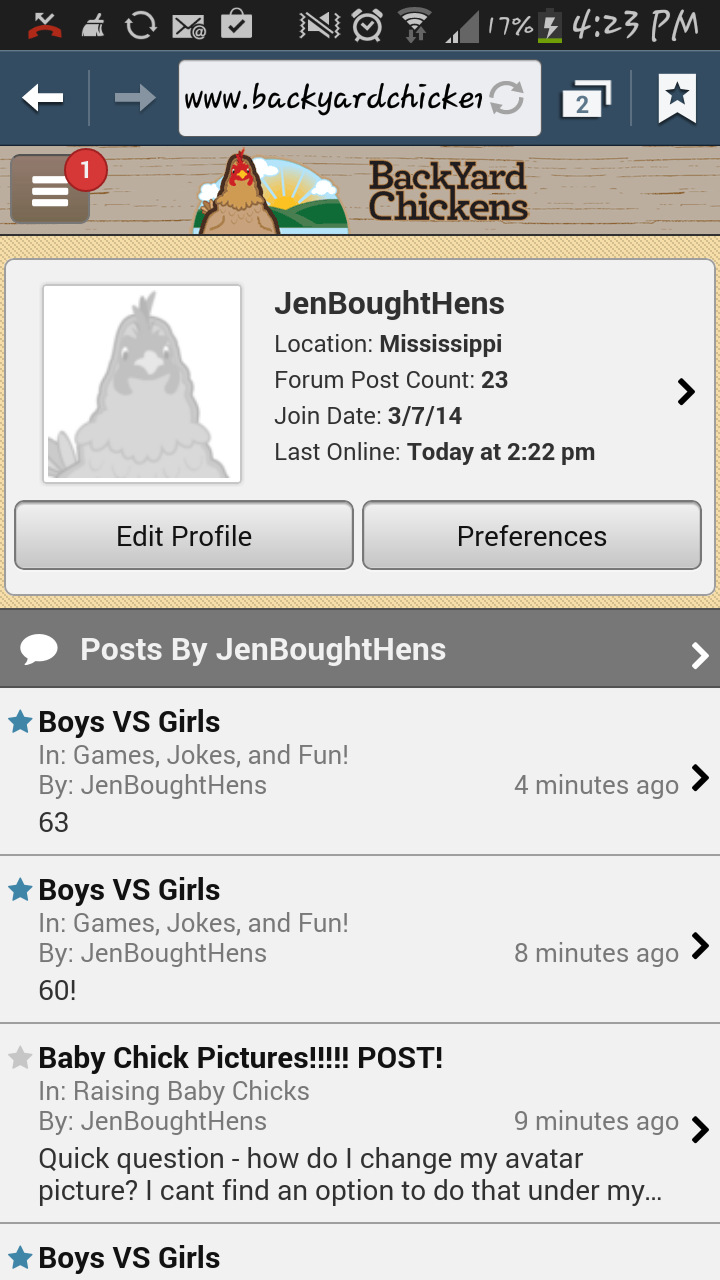The height and width of the screenshot is (1280, 720).
Task: Open browser bookmarks
Action: [x=677, y=98]
